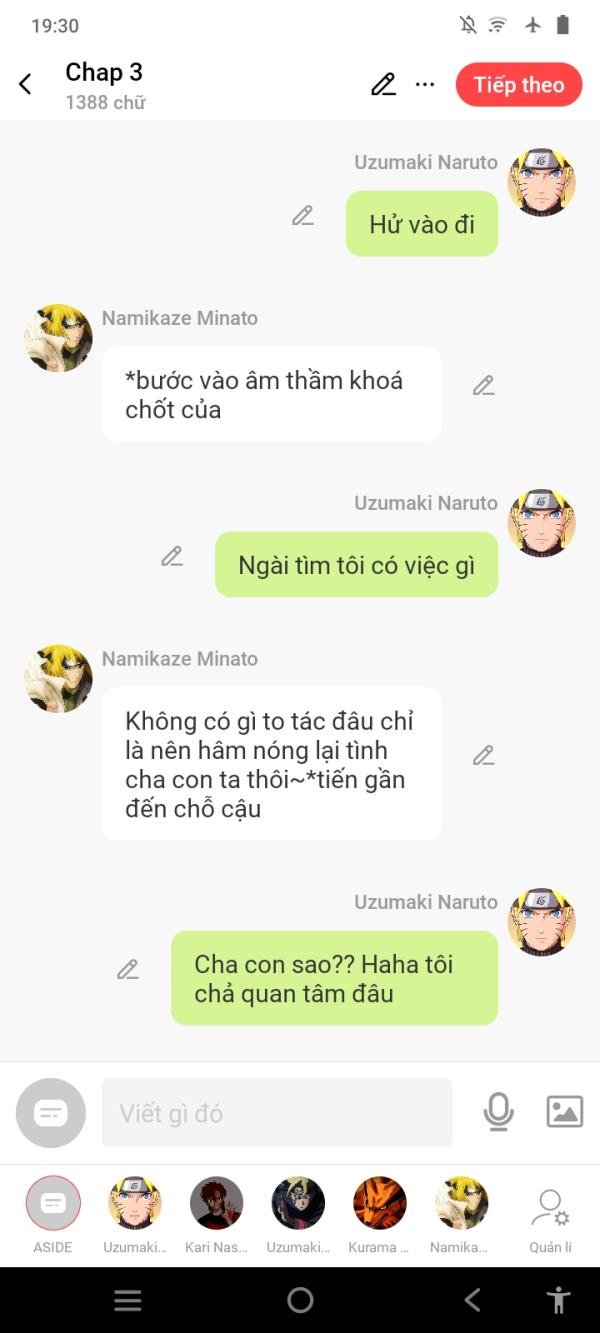Choose Kurama character as speaker
The width and height of the screenshot is (600, 1333).
(x=379, y=1203)
